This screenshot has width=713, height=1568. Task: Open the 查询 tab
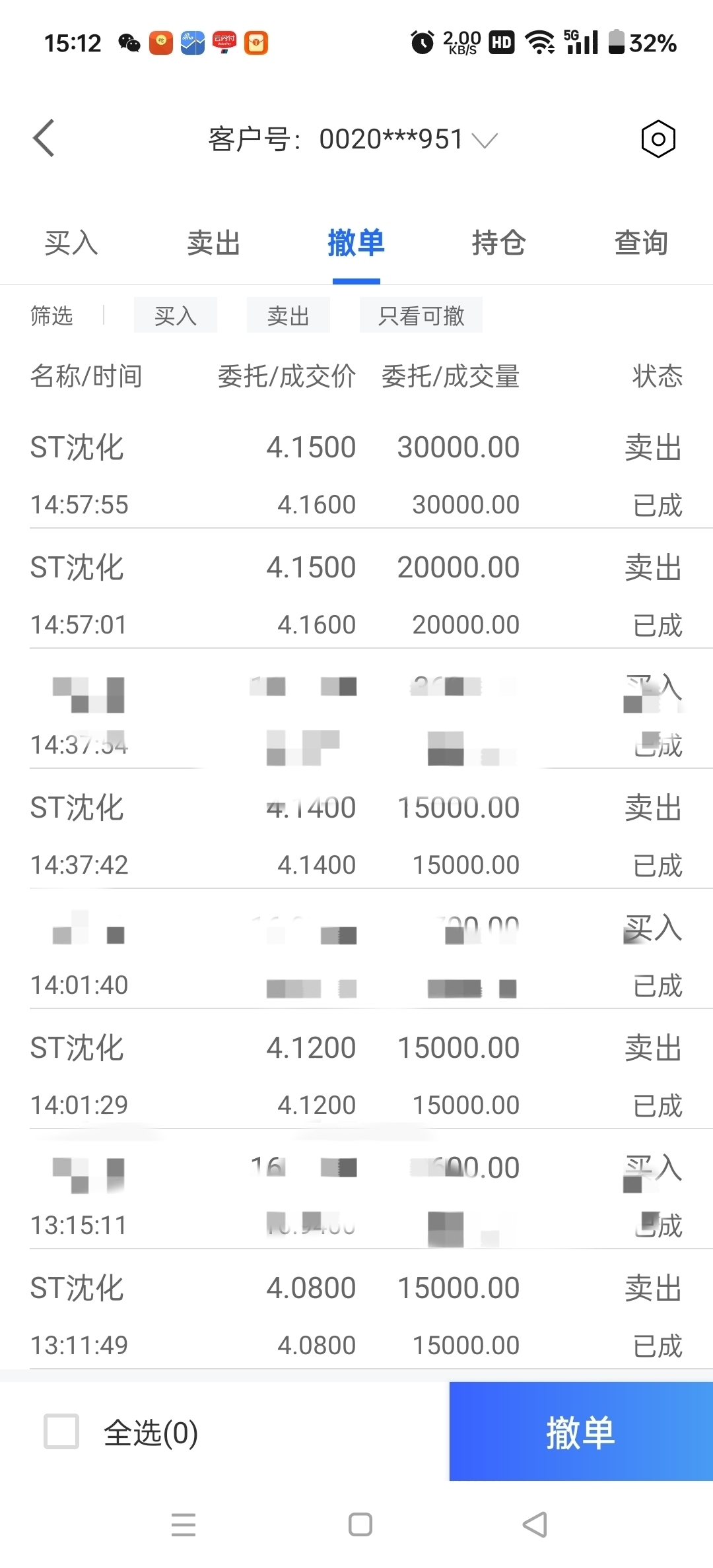click(641, 243)
